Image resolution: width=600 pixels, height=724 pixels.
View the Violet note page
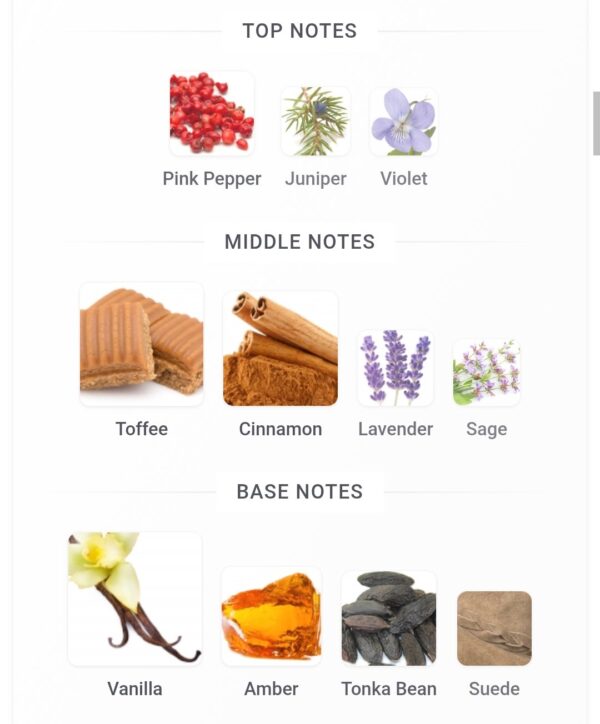403,122
